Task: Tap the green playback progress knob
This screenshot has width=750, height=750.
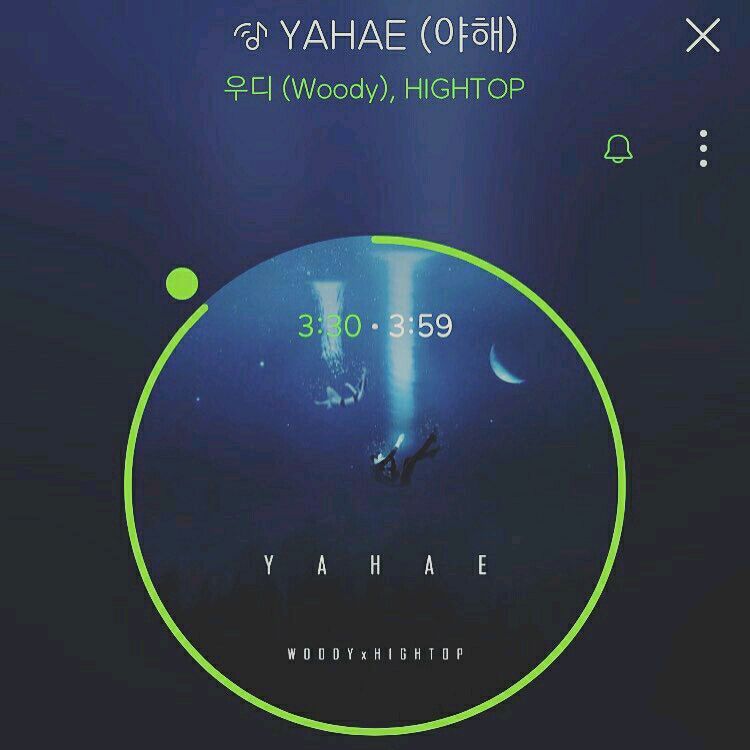Action: point(184,284)
